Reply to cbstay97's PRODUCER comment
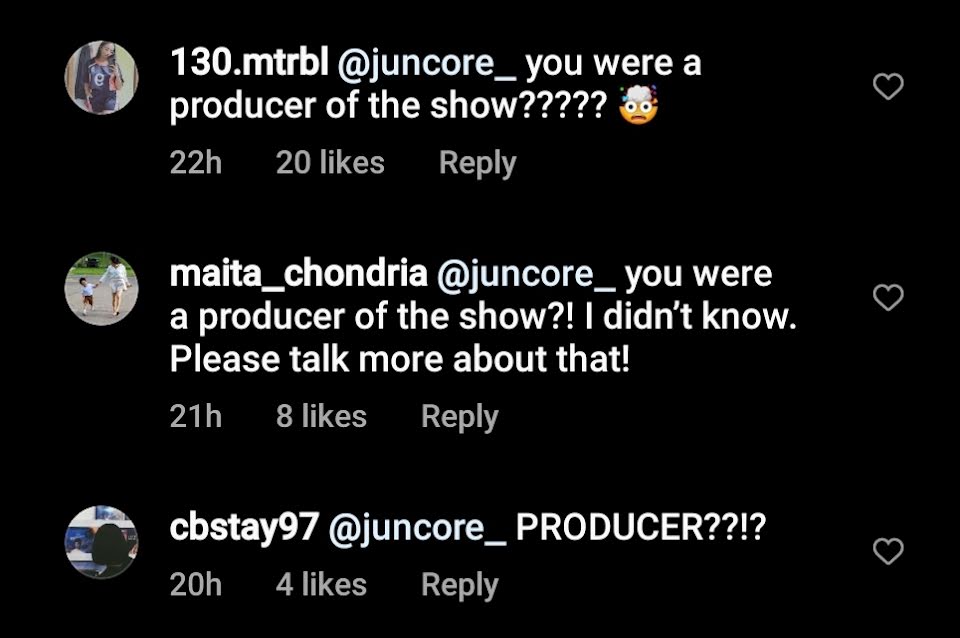The width and height of the screenshot is (960, 638). click(460, 585)
